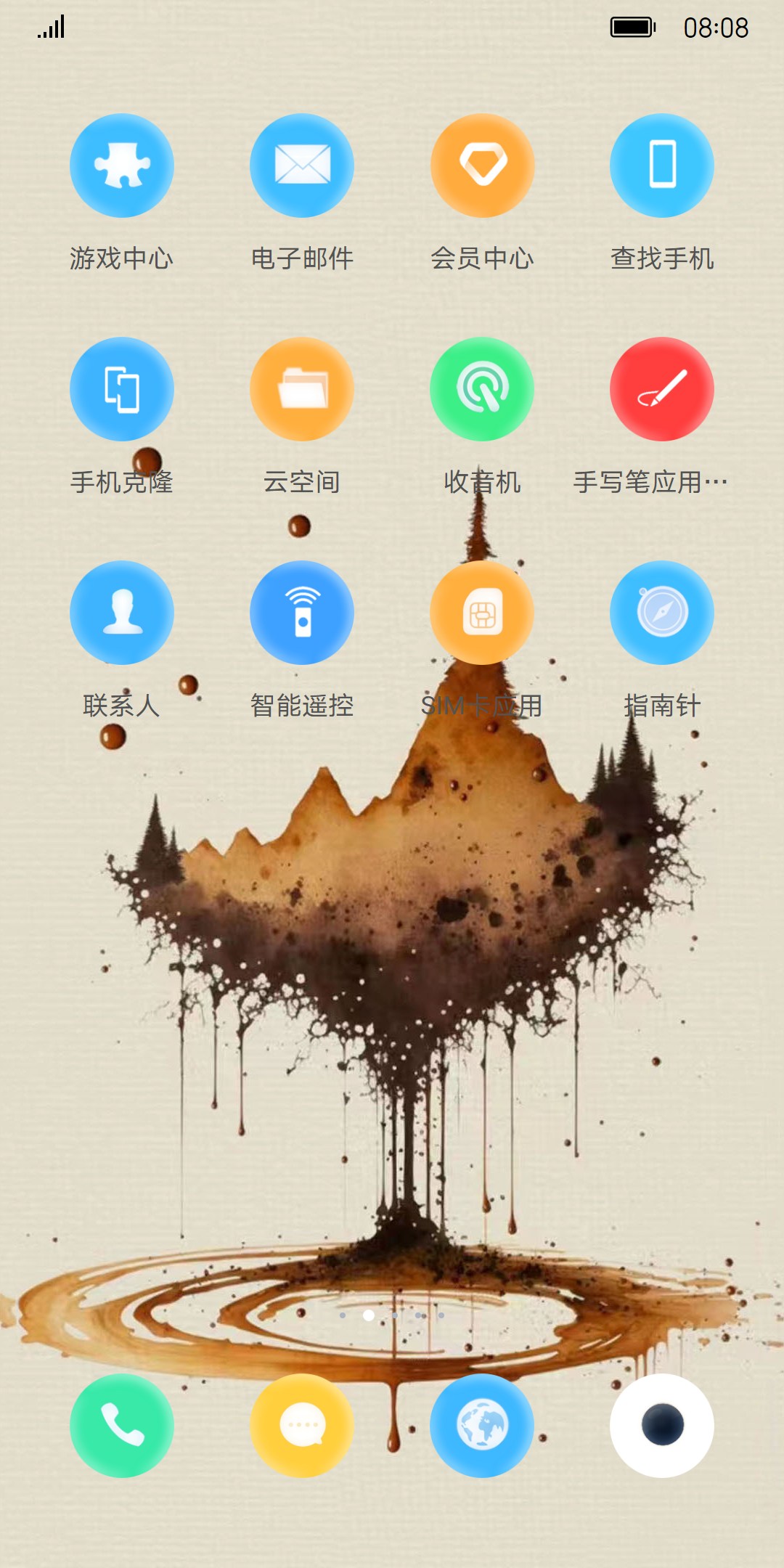
Task: Open the 查找手机 find phone app
Action: [x=661, y=166]
